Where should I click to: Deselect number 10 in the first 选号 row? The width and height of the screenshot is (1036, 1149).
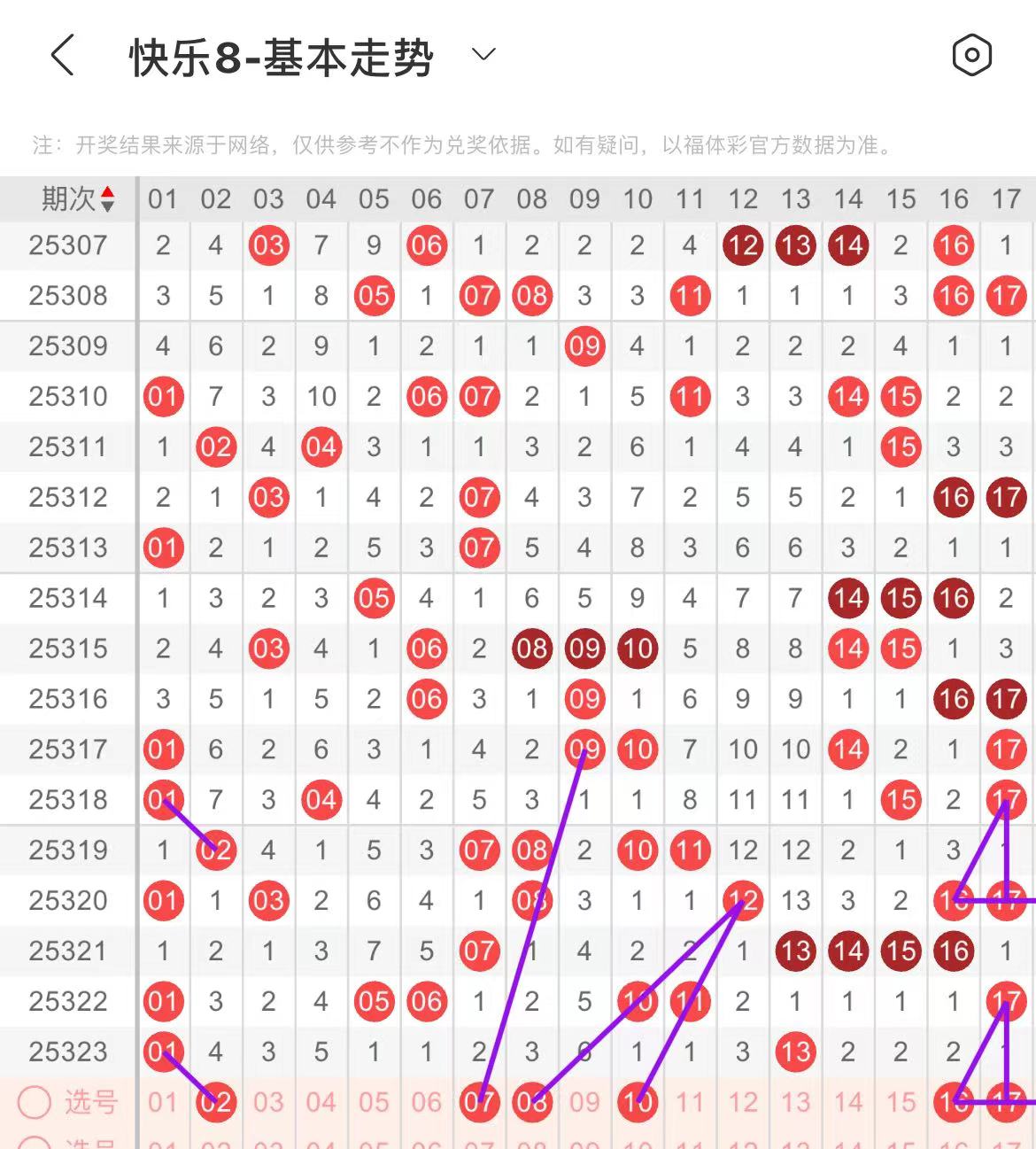pyautogui.click(x=638, y=1103)
